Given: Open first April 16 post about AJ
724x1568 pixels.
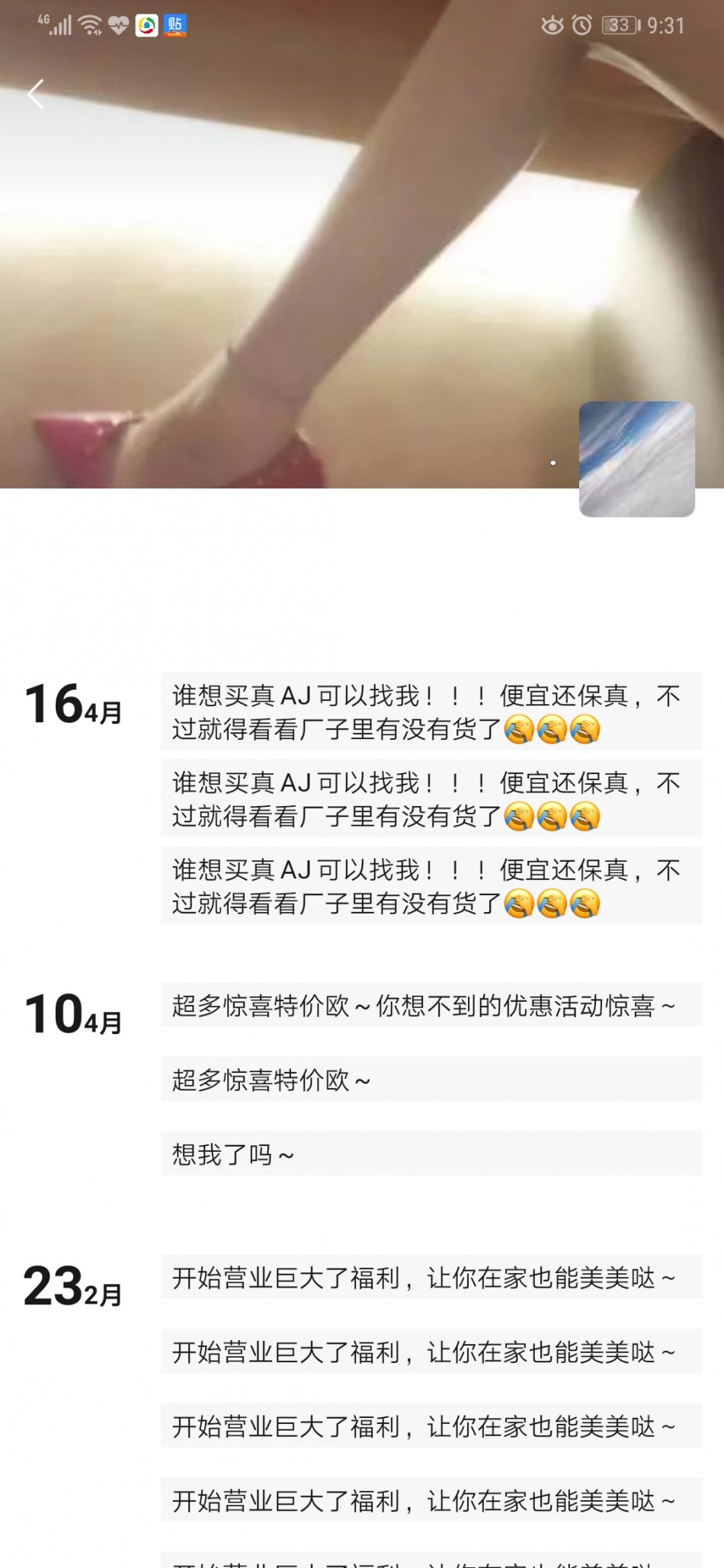Looking at the screenshot, I should click(431, 712).
